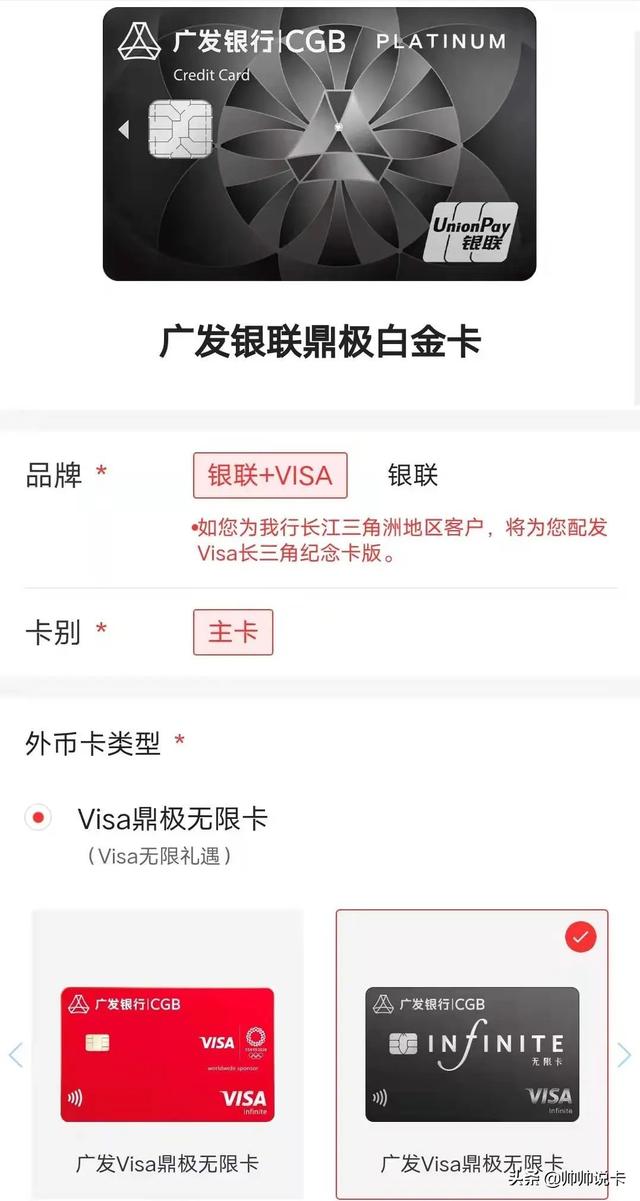Show next card designs with right arrow
640x1201 pixels.
624,1055
